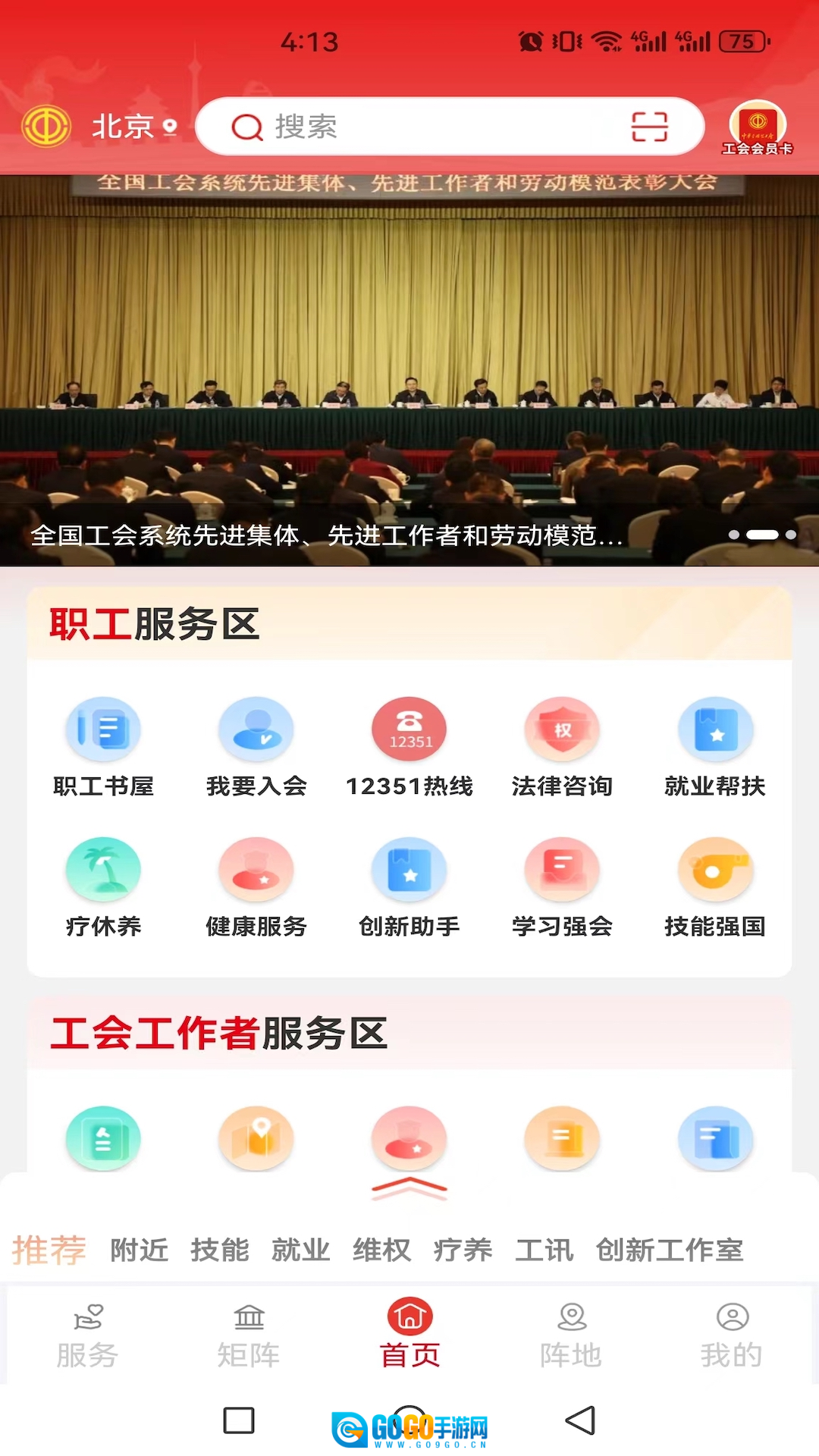The width and height of the screenshot is (819, 1456).
Task: Switch to the 附近 tab
Action: 140,1250
